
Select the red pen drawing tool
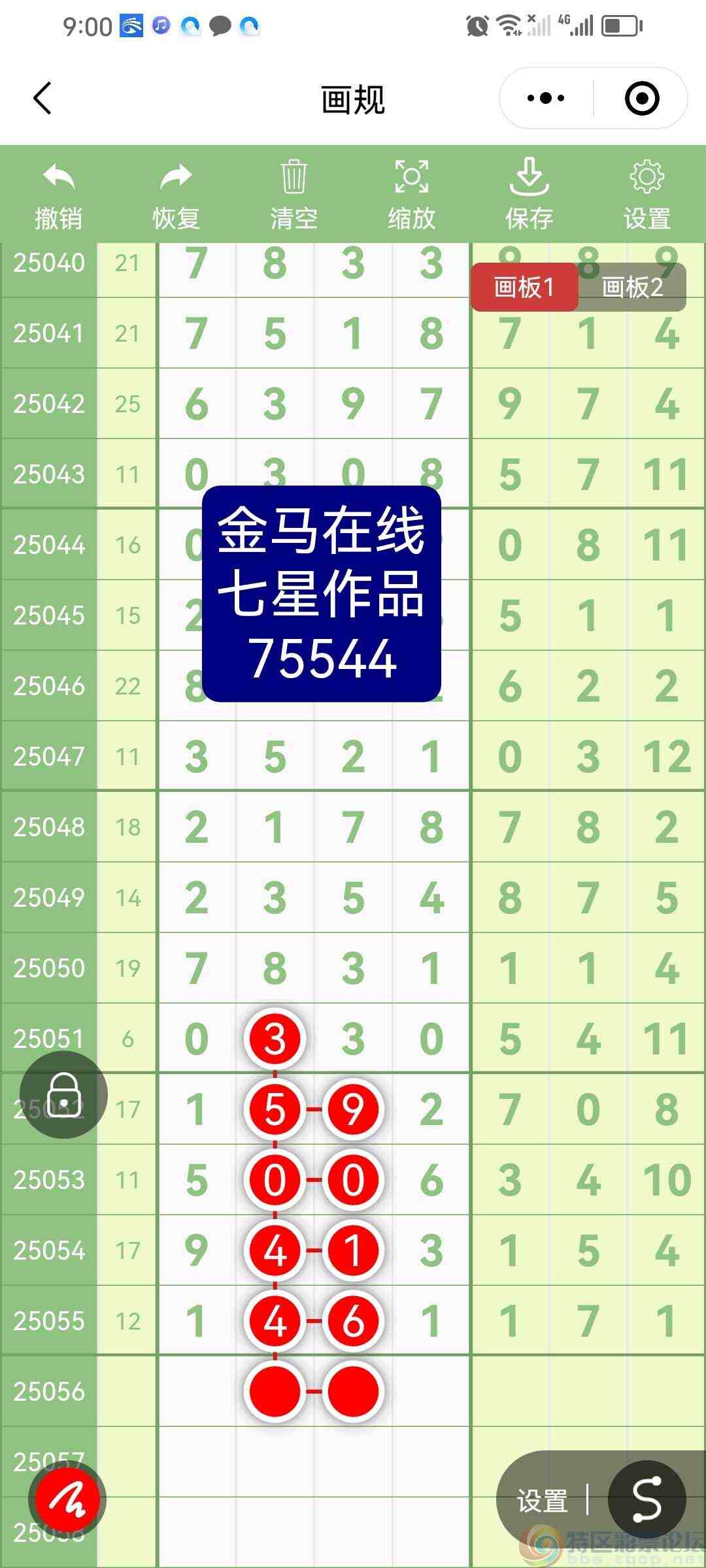(63, 1498)
